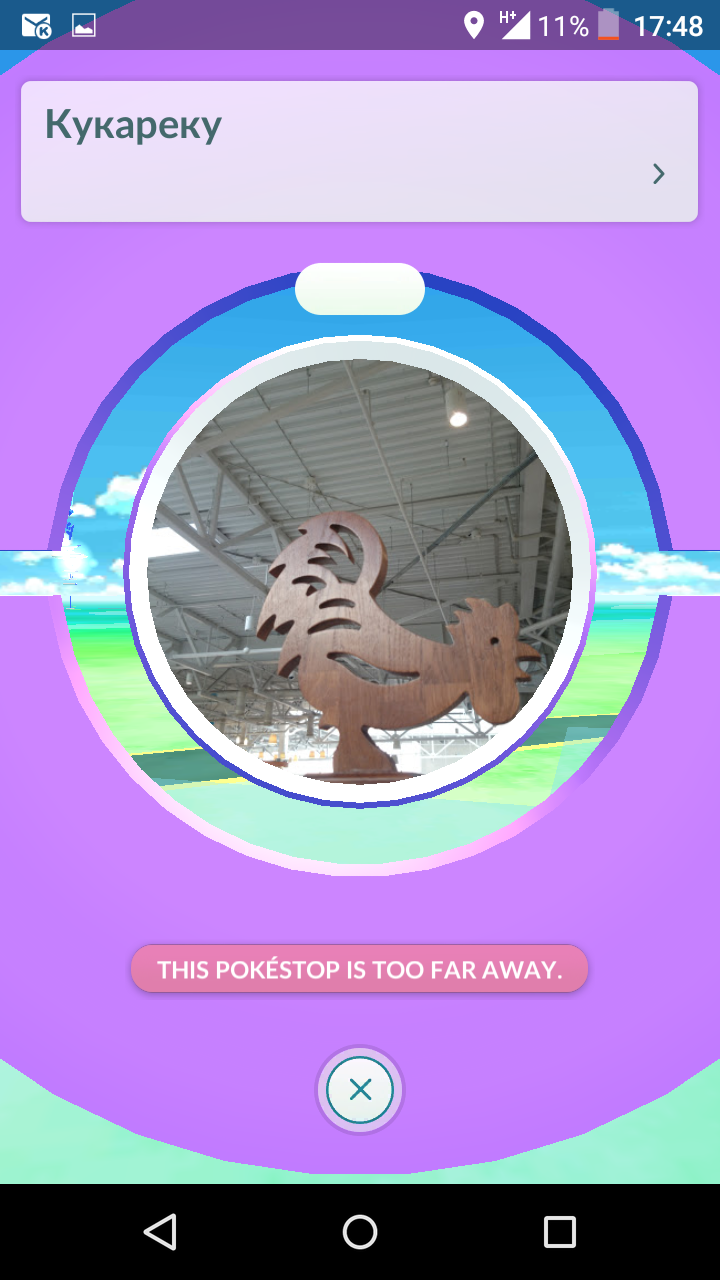Open details for the Кукареку PokéStop
The image size is (720, 1280).
[x=658, y=174]
